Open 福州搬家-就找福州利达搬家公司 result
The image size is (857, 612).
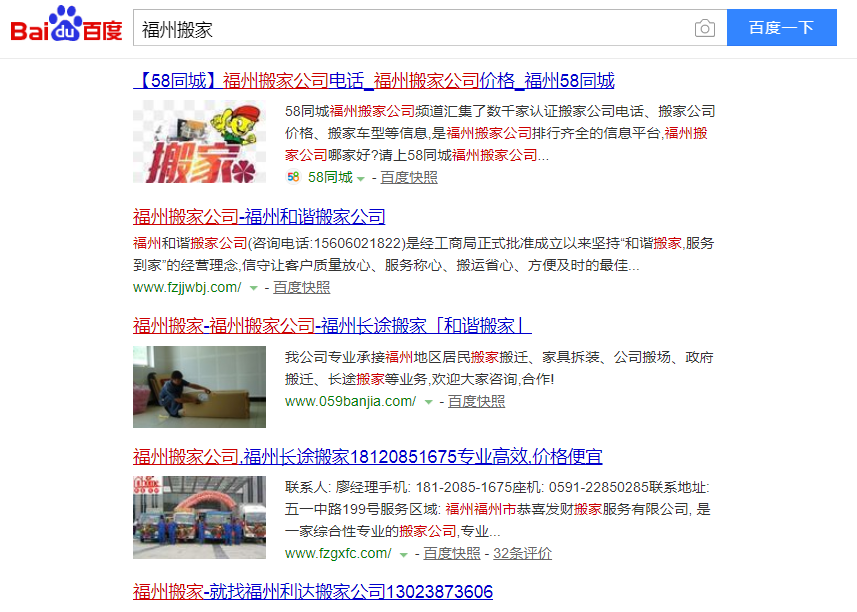pyautogui.click(x=313, y=591)
